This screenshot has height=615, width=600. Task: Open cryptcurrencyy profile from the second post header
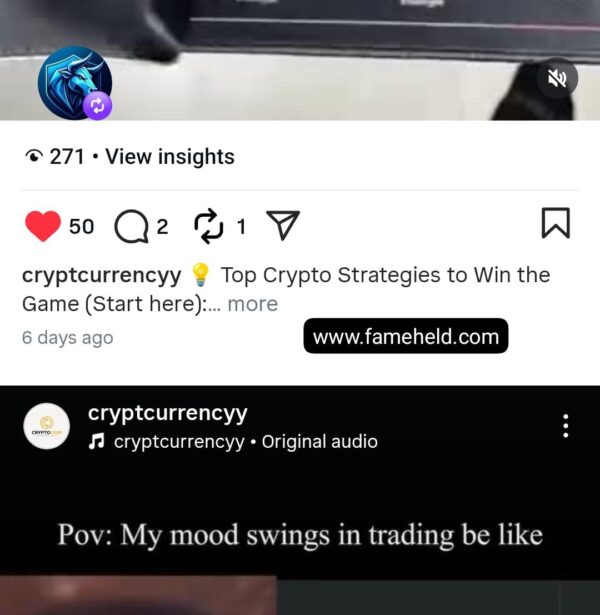tap(167, 413)
